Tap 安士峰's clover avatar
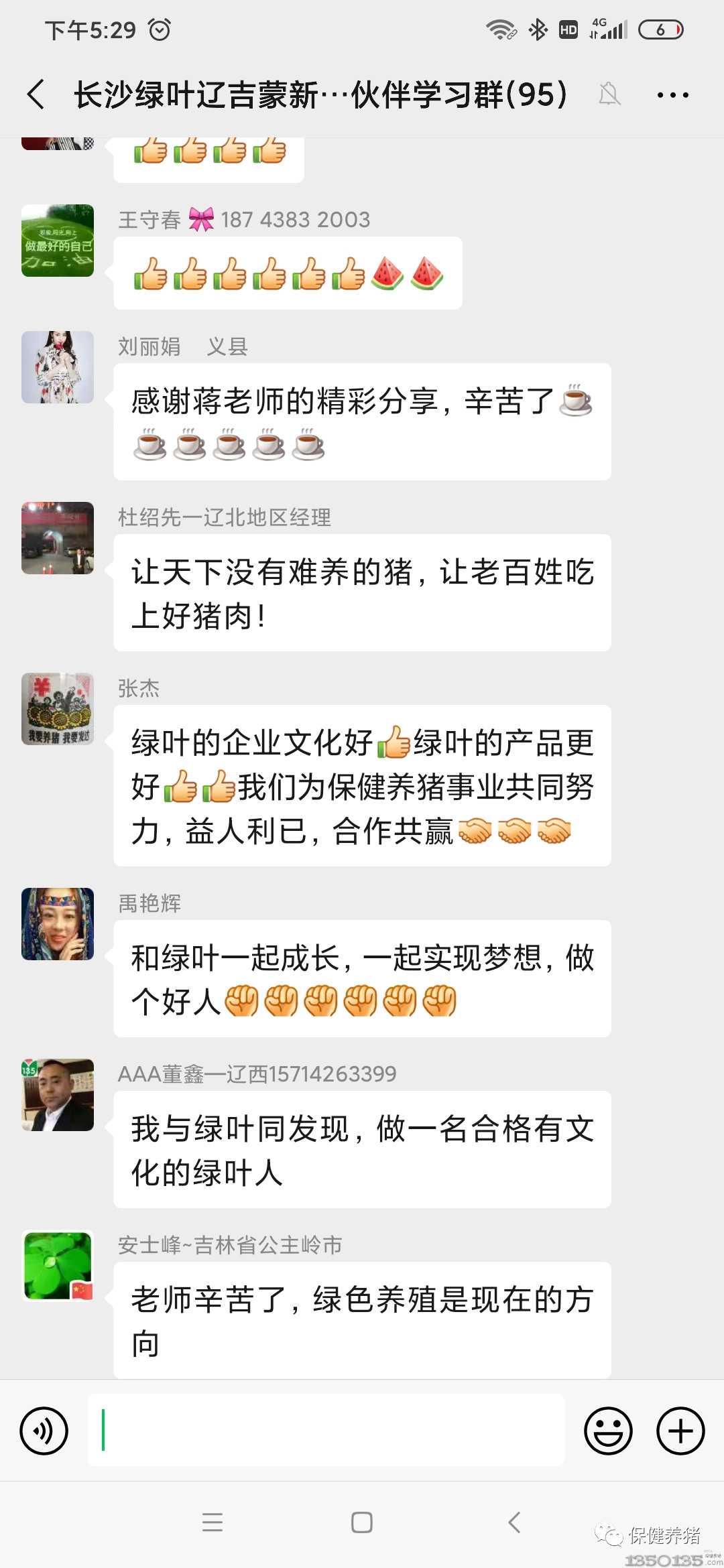724x1568 pixels. [x=58, y=1266]
